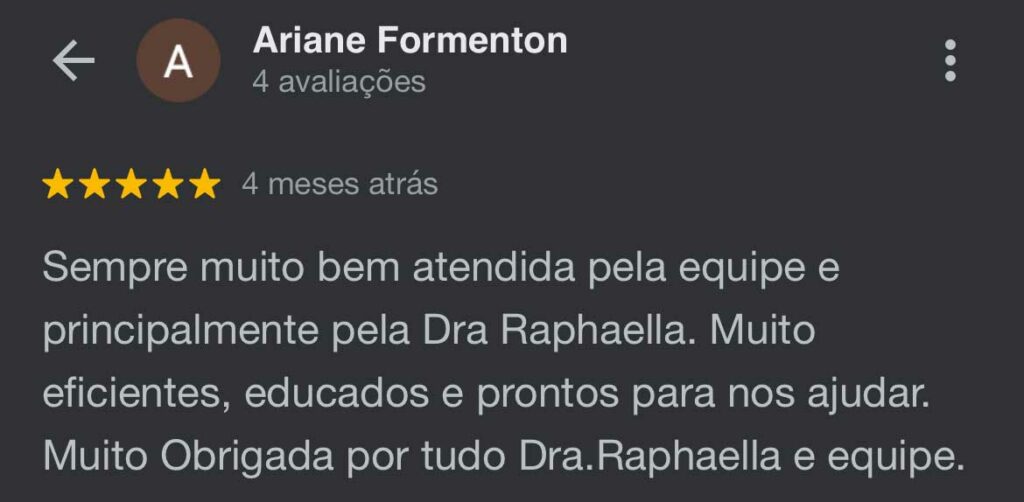The image size is (1024, 502).
Task: Open Ariane Formenton's profile avatar
Action: pos(178,61)
